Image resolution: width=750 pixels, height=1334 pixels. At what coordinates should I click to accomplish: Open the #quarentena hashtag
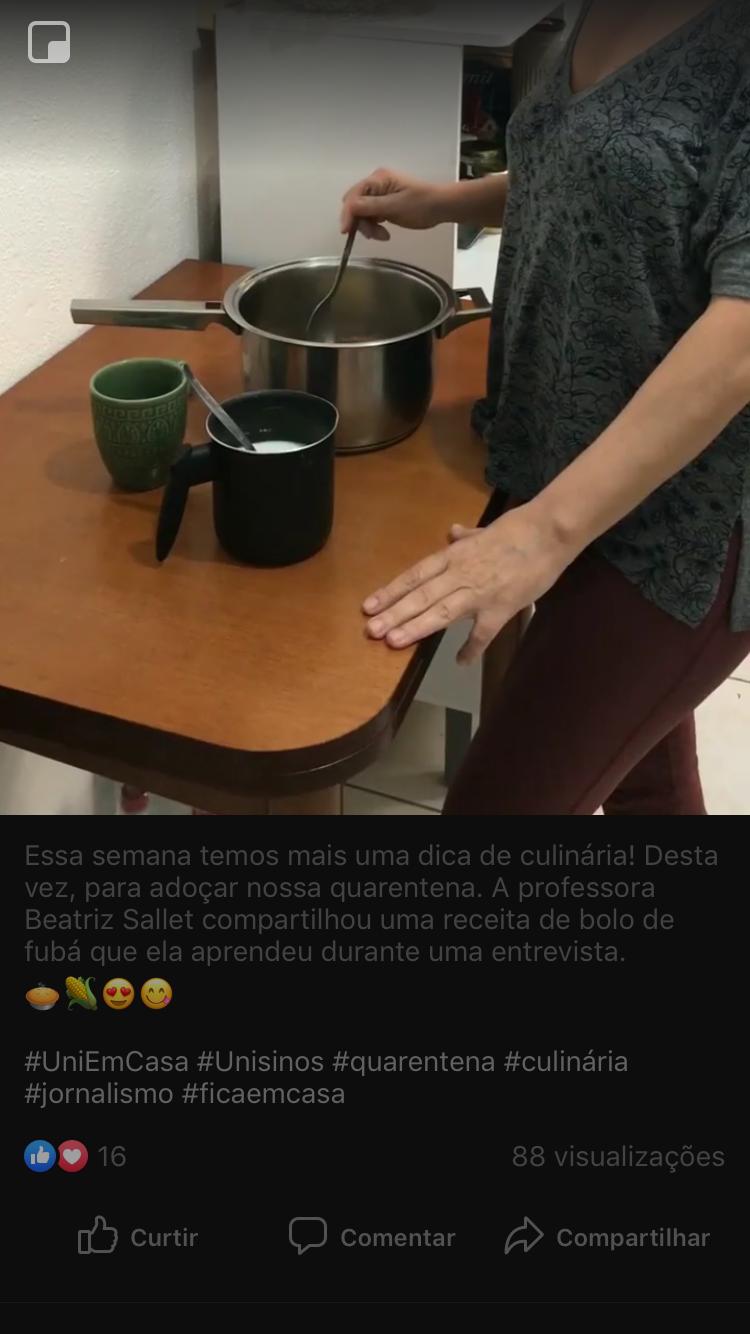pyautogui.click(x=413, y=1061)
